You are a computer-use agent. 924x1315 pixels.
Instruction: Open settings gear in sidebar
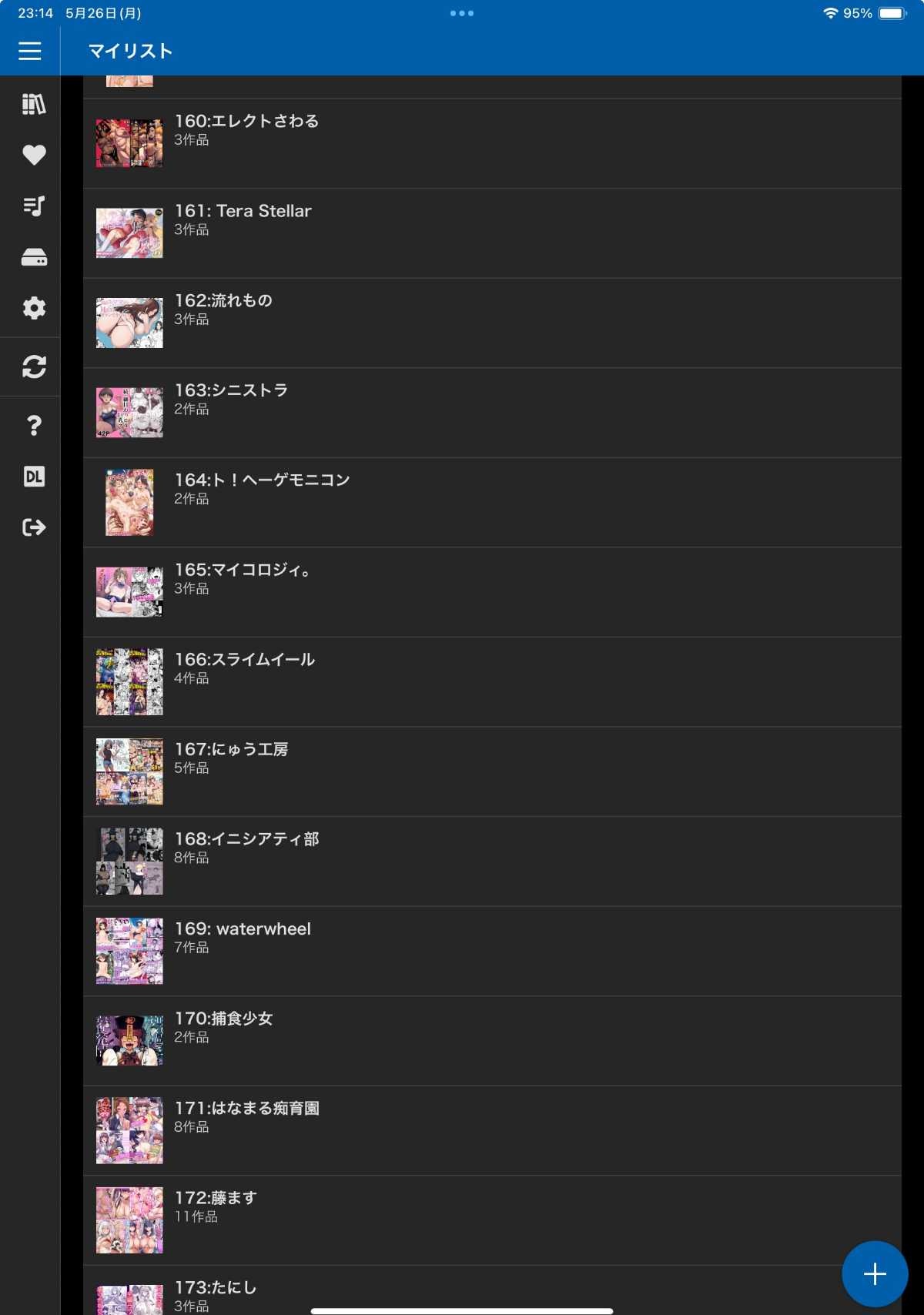[x=33, y=308]
